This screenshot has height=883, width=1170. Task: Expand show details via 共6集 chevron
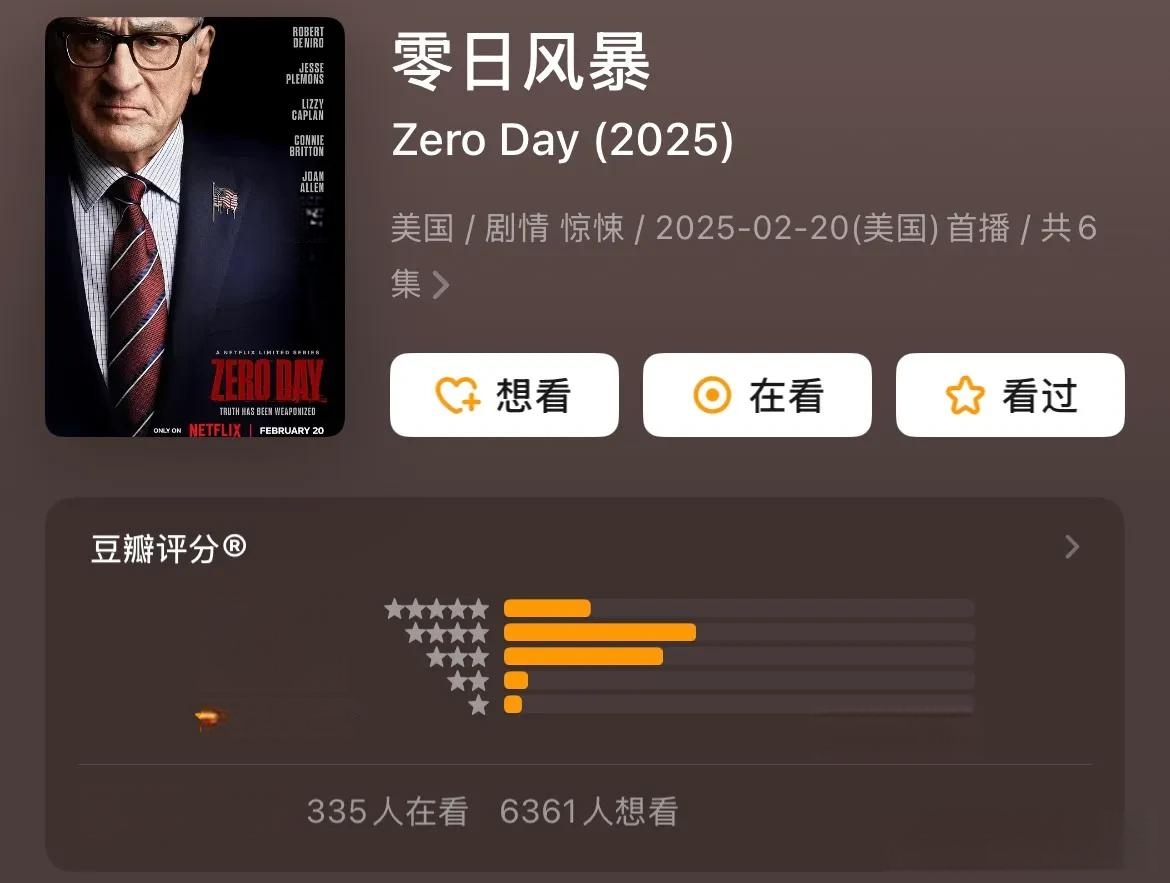coord(441,286)
